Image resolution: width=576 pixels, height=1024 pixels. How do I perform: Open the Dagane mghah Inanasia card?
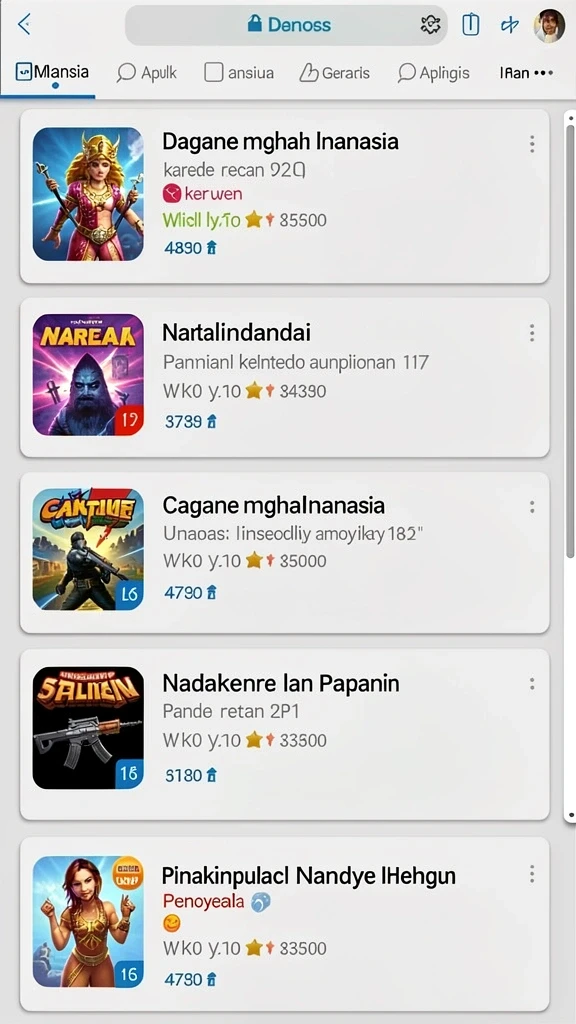point(285,196)
